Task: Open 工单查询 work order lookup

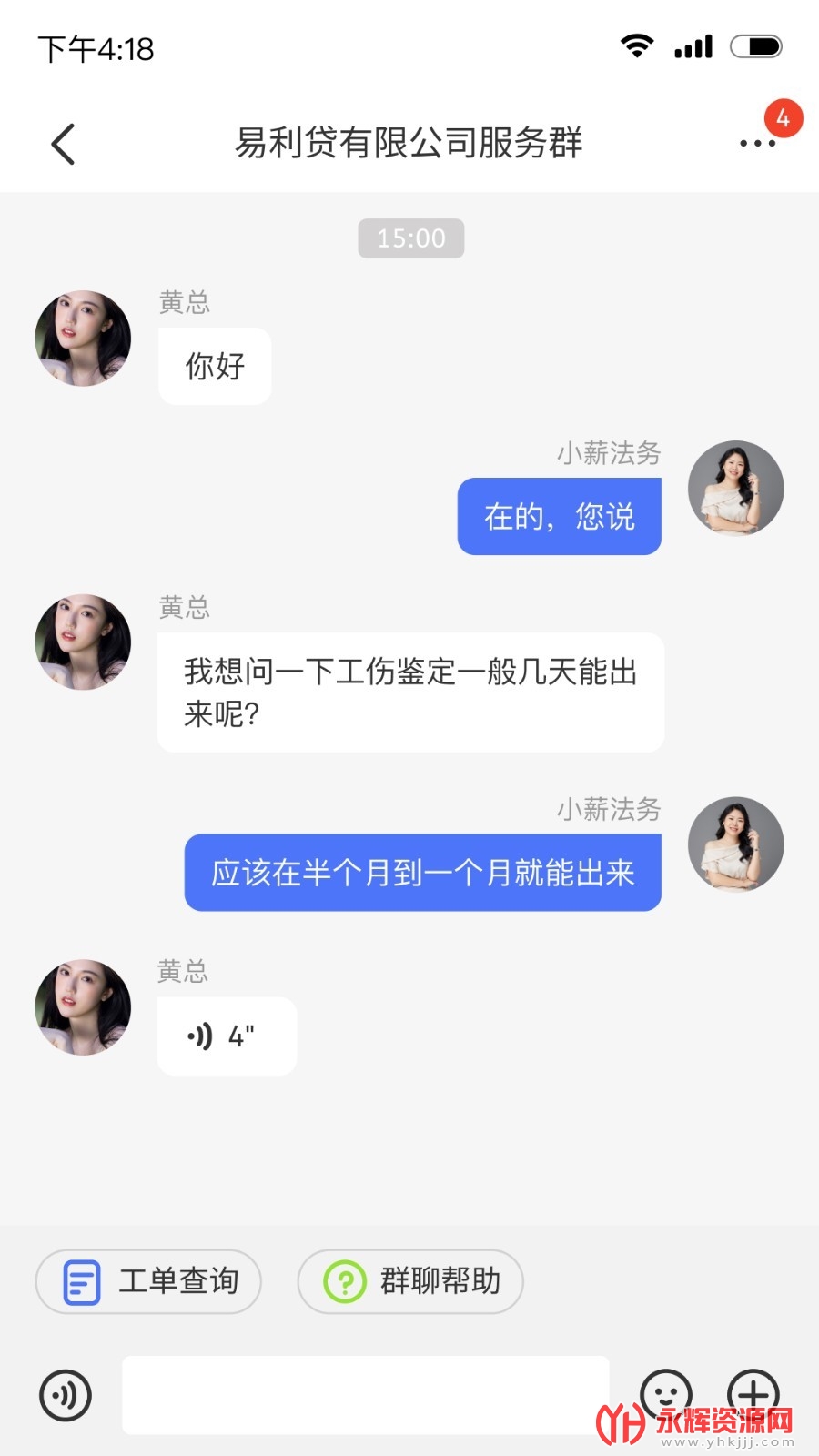Action: coord(148,1281)
